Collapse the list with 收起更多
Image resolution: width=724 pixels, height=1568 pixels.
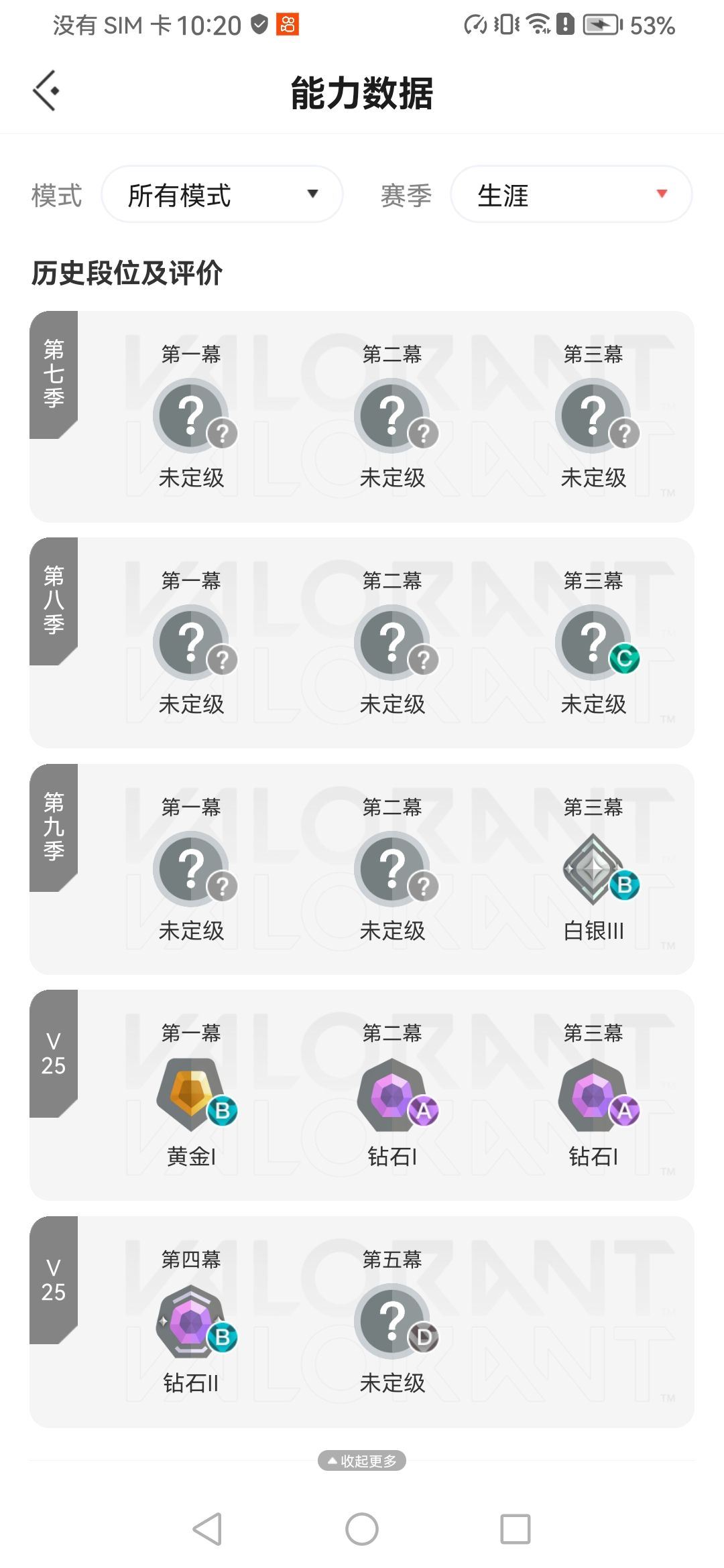[x=362, y=1460]
